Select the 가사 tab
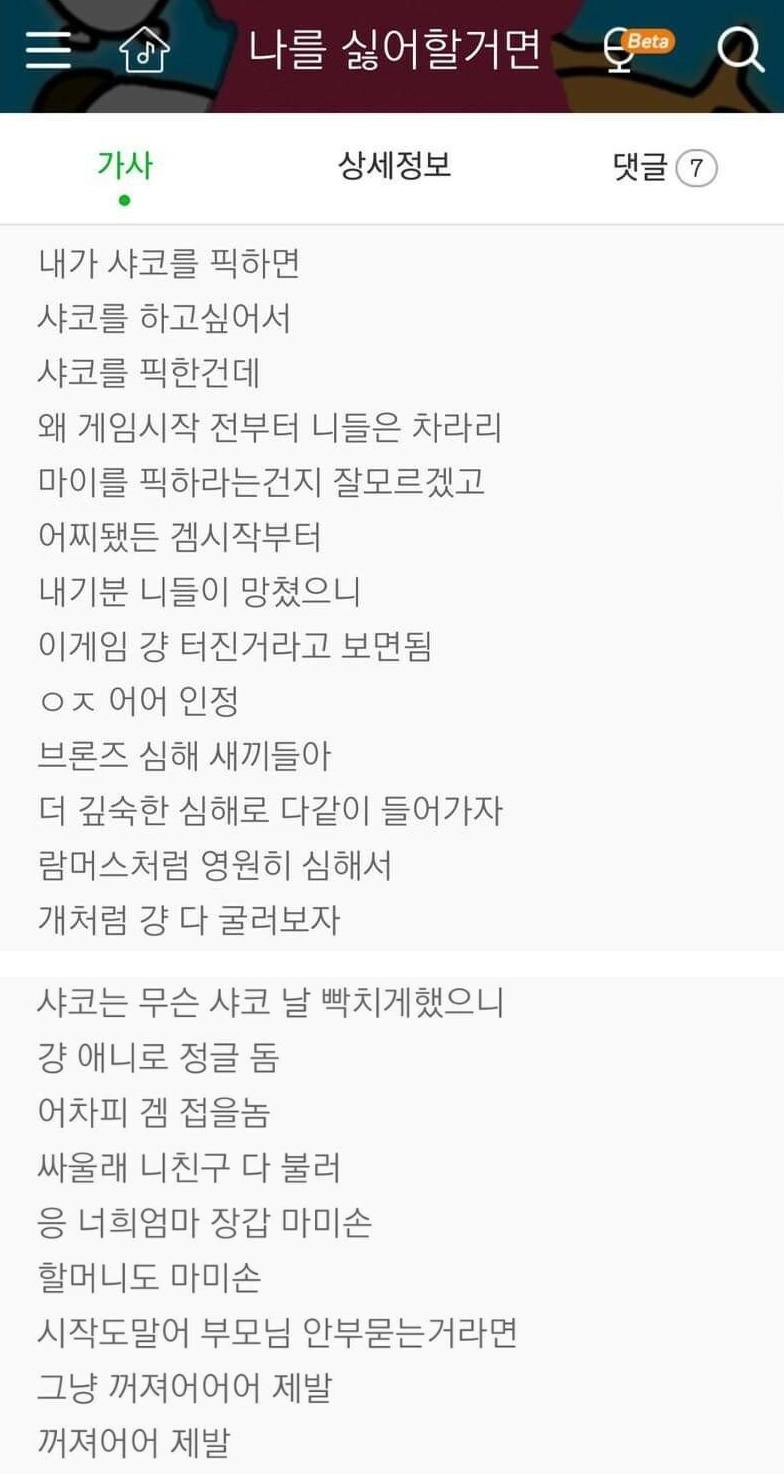The width and height of the screenshot is (784, 1474). pyautogui.click(x=125, y=167)
